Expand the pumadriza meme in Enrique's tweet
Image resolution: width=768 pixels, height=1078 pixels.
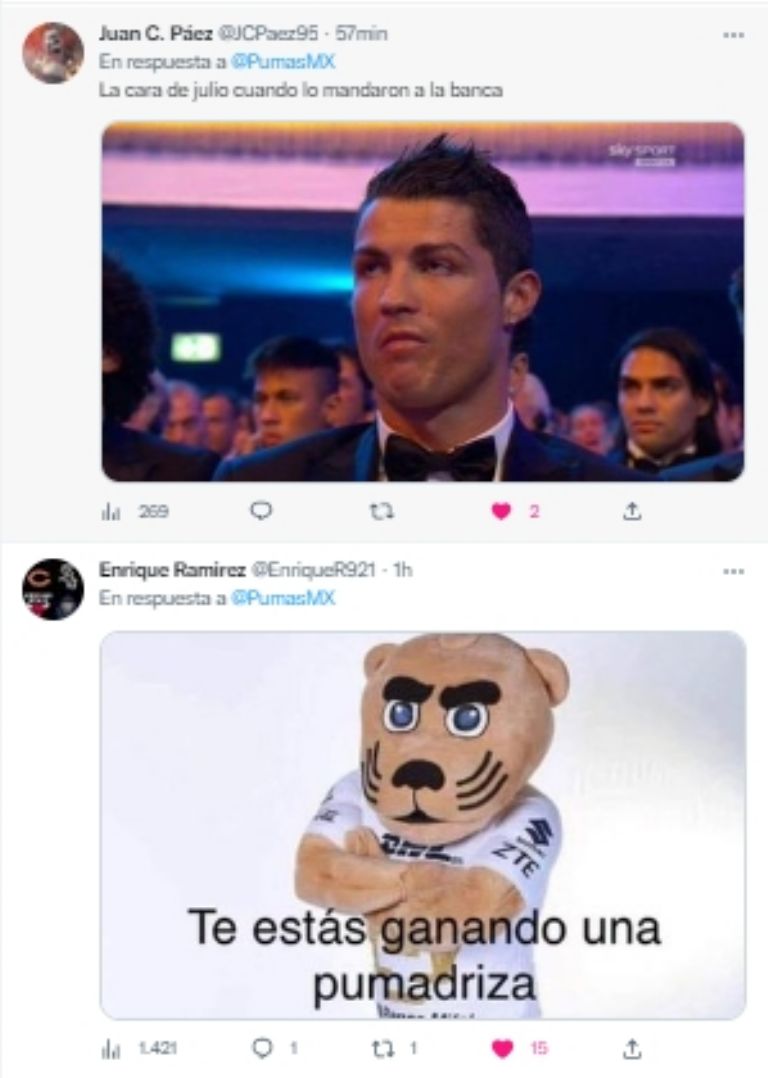click(423, 825)
